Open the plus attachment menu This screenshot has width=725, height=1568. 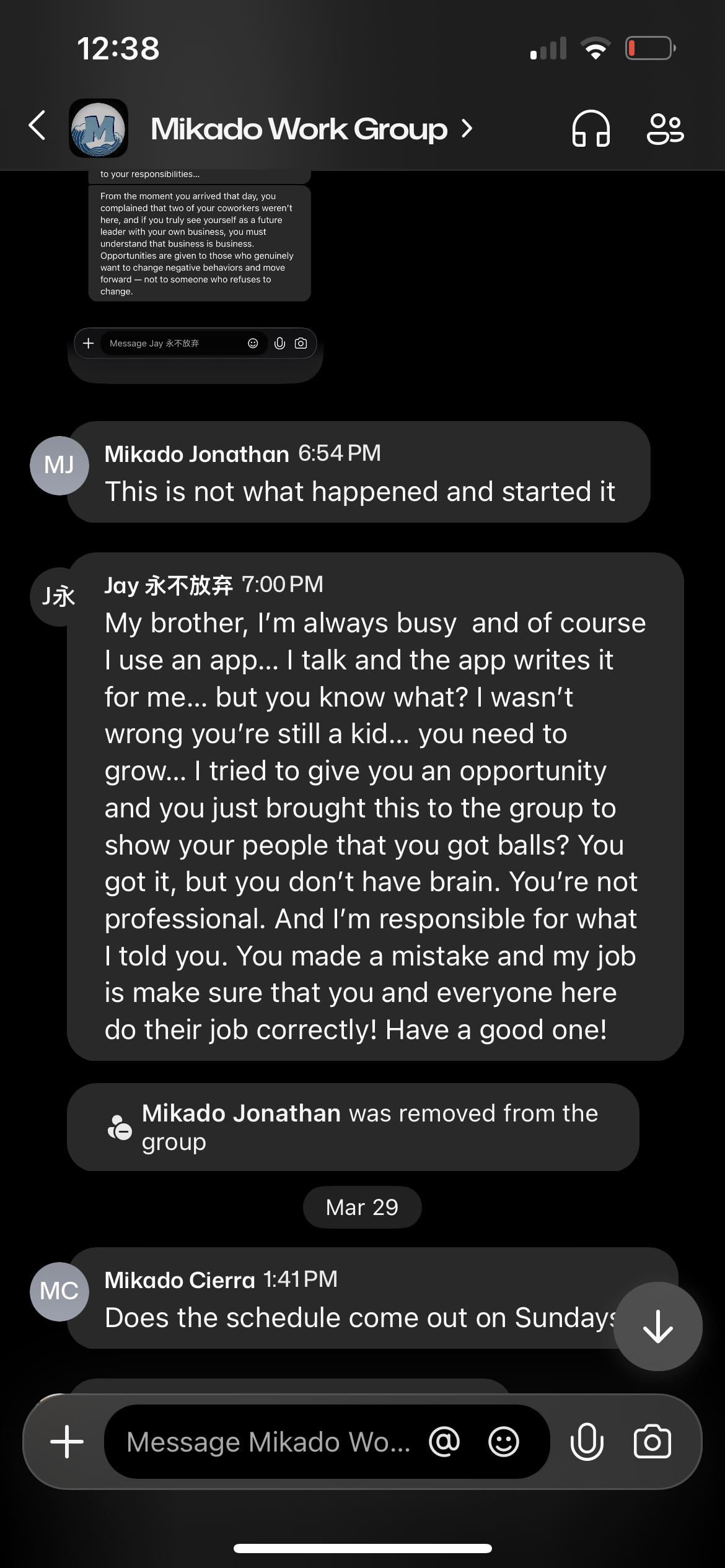point(67,1442)
